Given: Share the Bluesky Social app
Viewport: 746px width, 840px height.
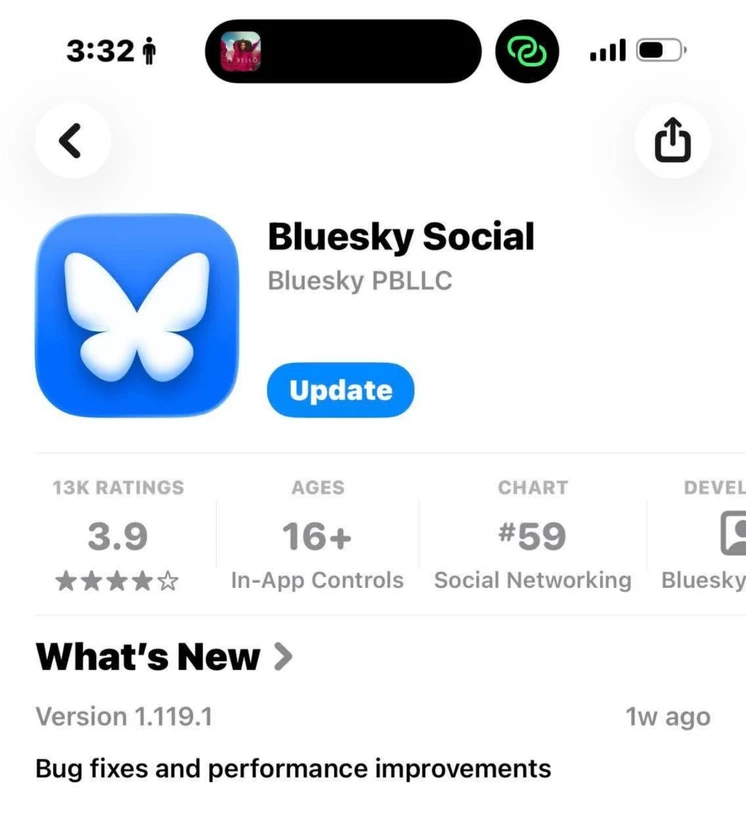Looking at the screenshot, I should tap(672, 141).
